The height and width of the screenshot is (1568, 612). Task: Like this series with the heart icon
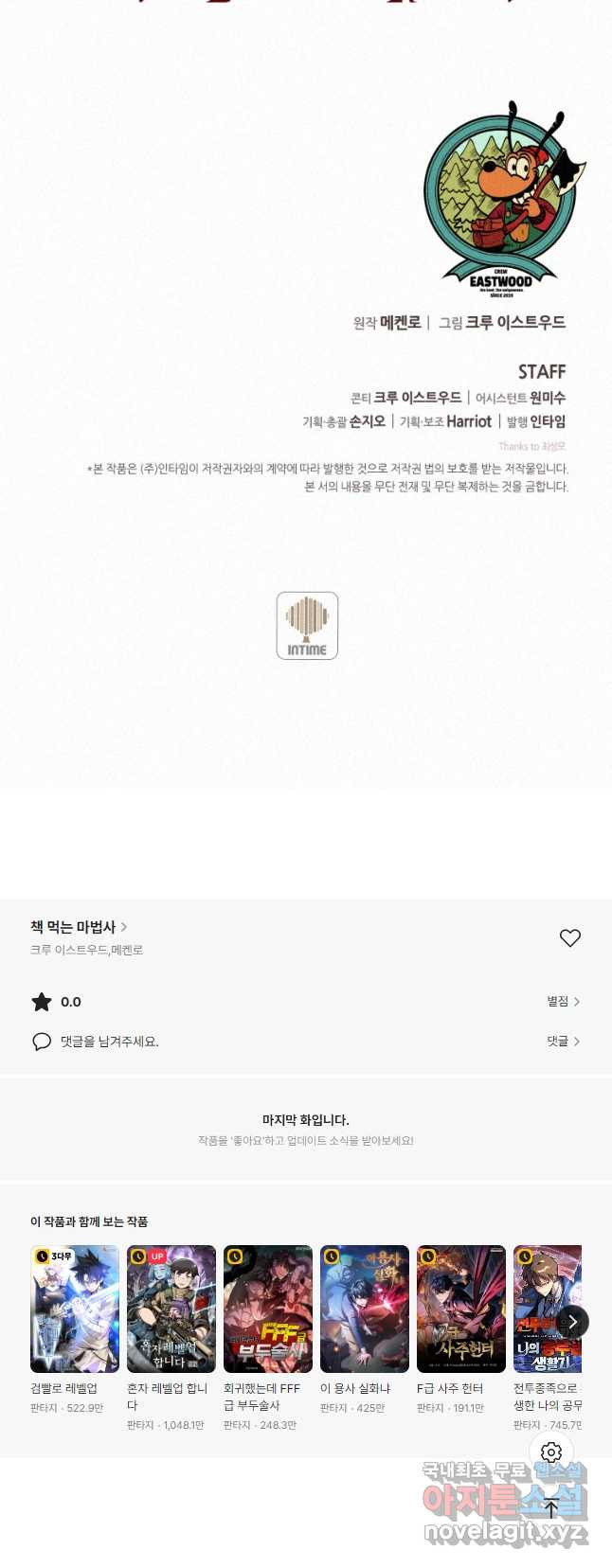coord(569,937)
